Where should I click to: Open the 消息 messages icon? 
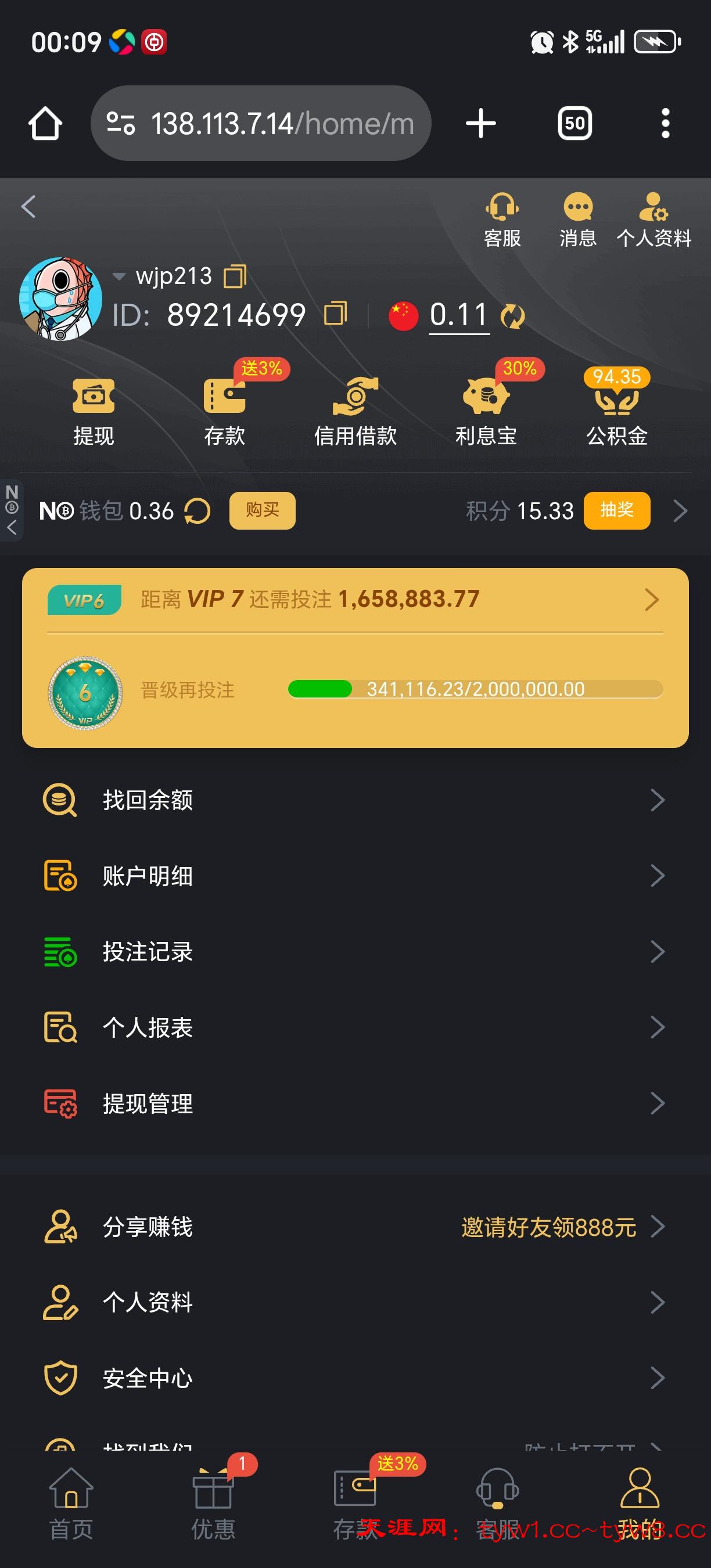pos(577,218)
